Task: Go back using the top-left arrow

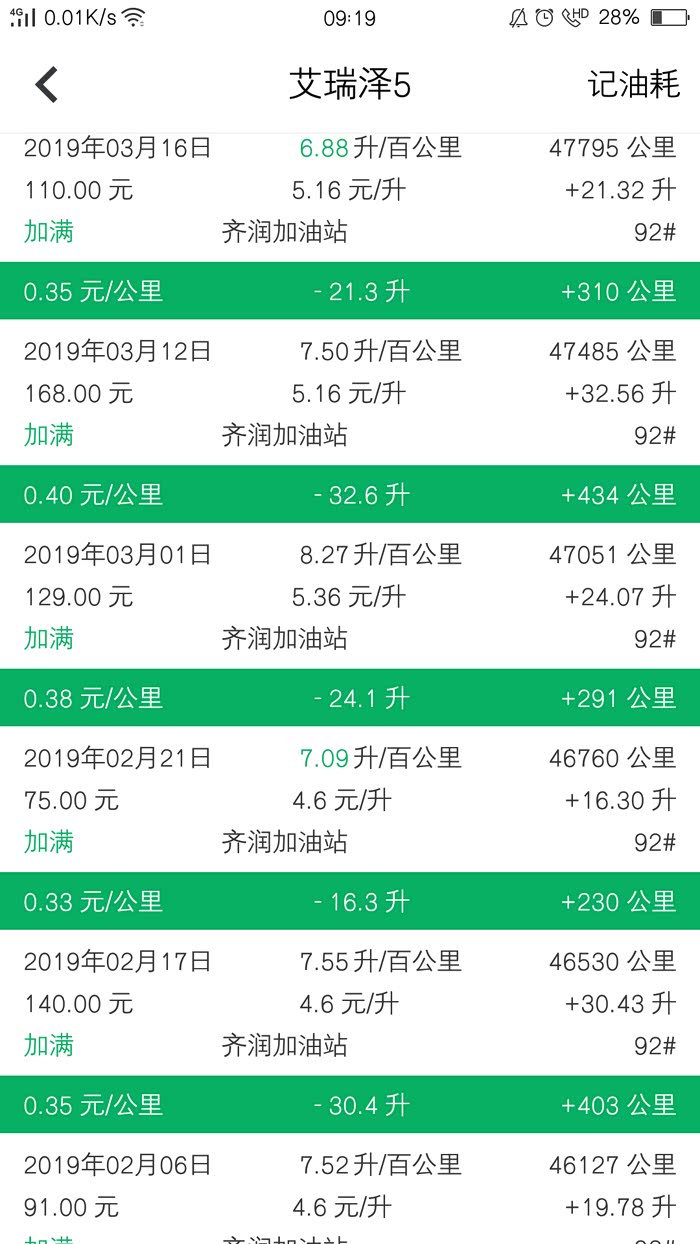Action: pos(47,85)
